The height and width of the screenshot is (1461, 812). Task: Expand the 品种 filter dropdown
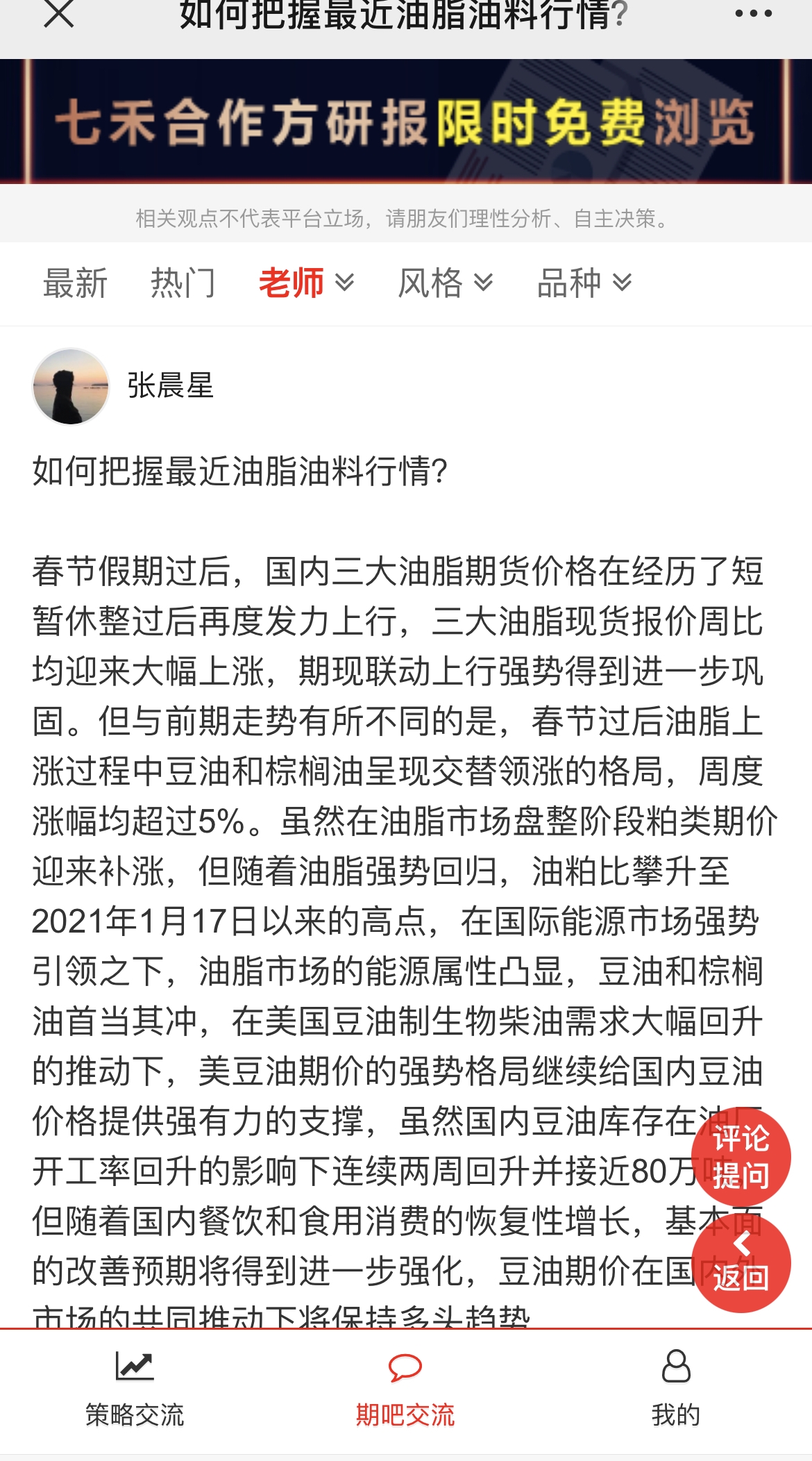click(584, 283)
